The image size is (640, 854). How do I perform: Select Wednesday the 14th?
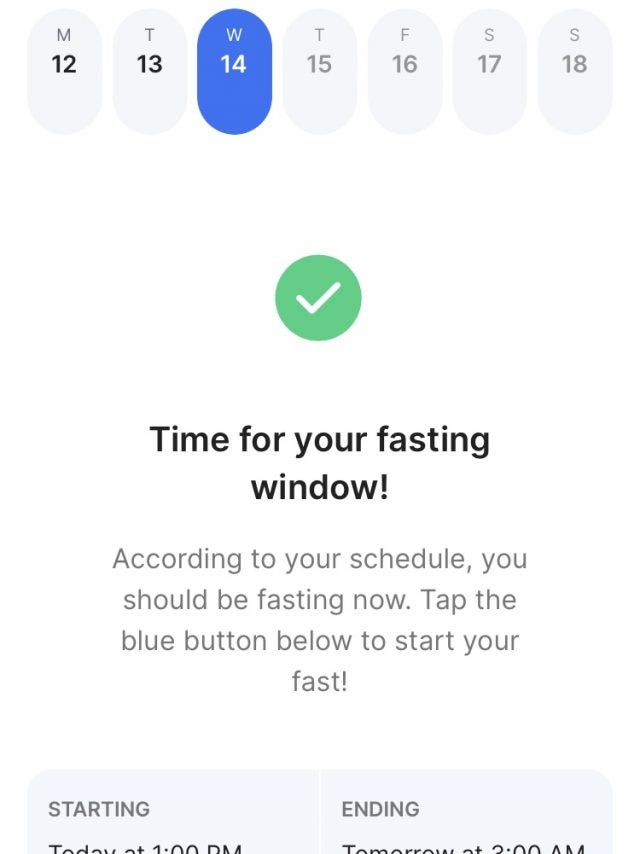click(x=234, y=70)
